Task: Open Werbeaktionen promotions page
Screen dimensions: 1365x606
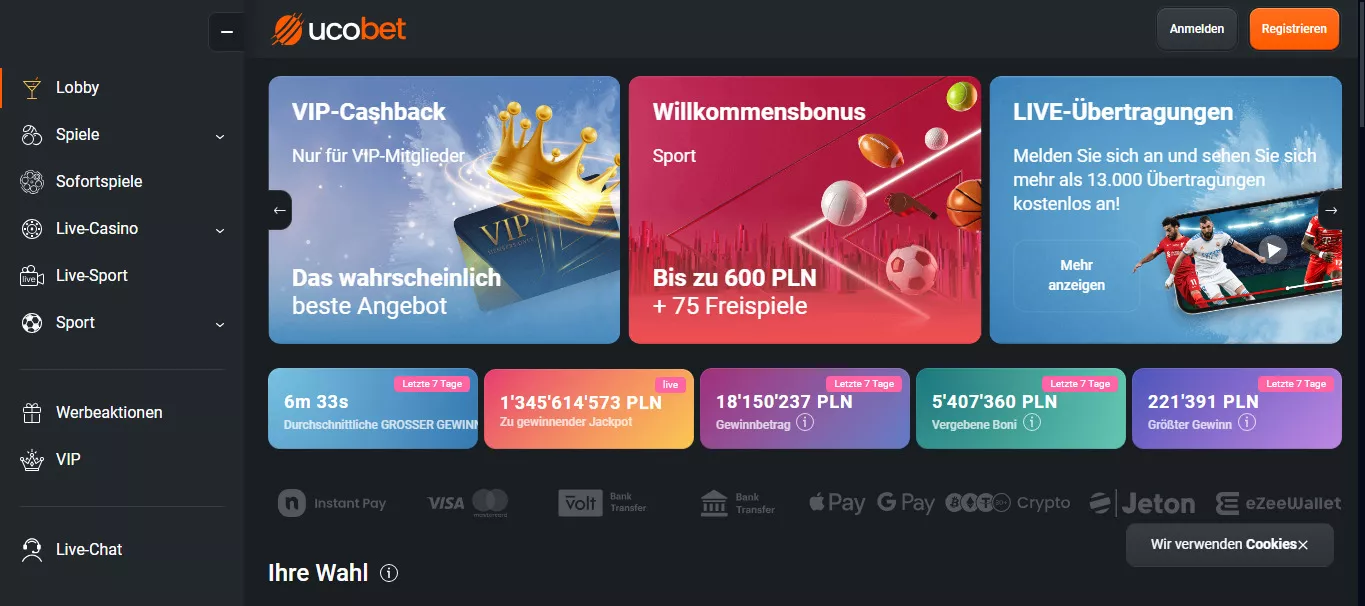Action: pos(108,413)
